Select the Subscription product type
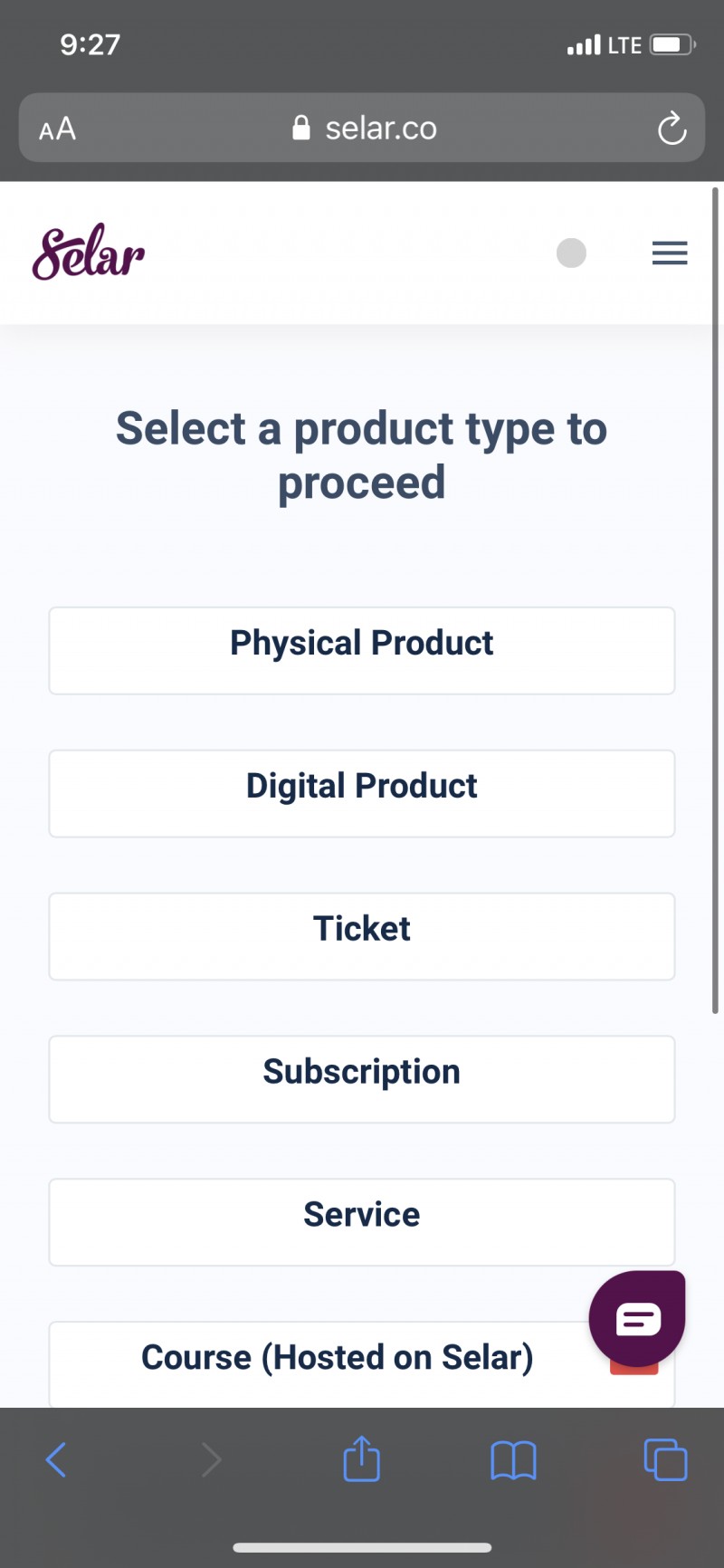This screenshot has height=1568, width=724. 361,1079
